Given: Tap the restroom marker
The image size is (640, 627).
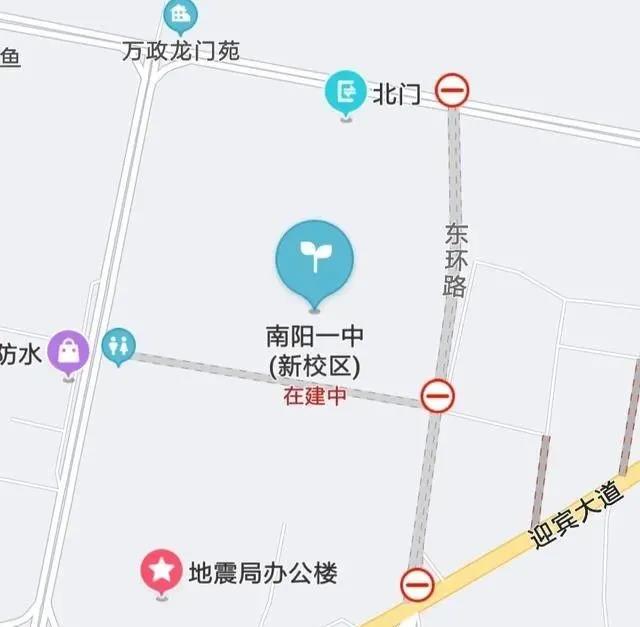Looking at the screenshot, I should (119, 346).
